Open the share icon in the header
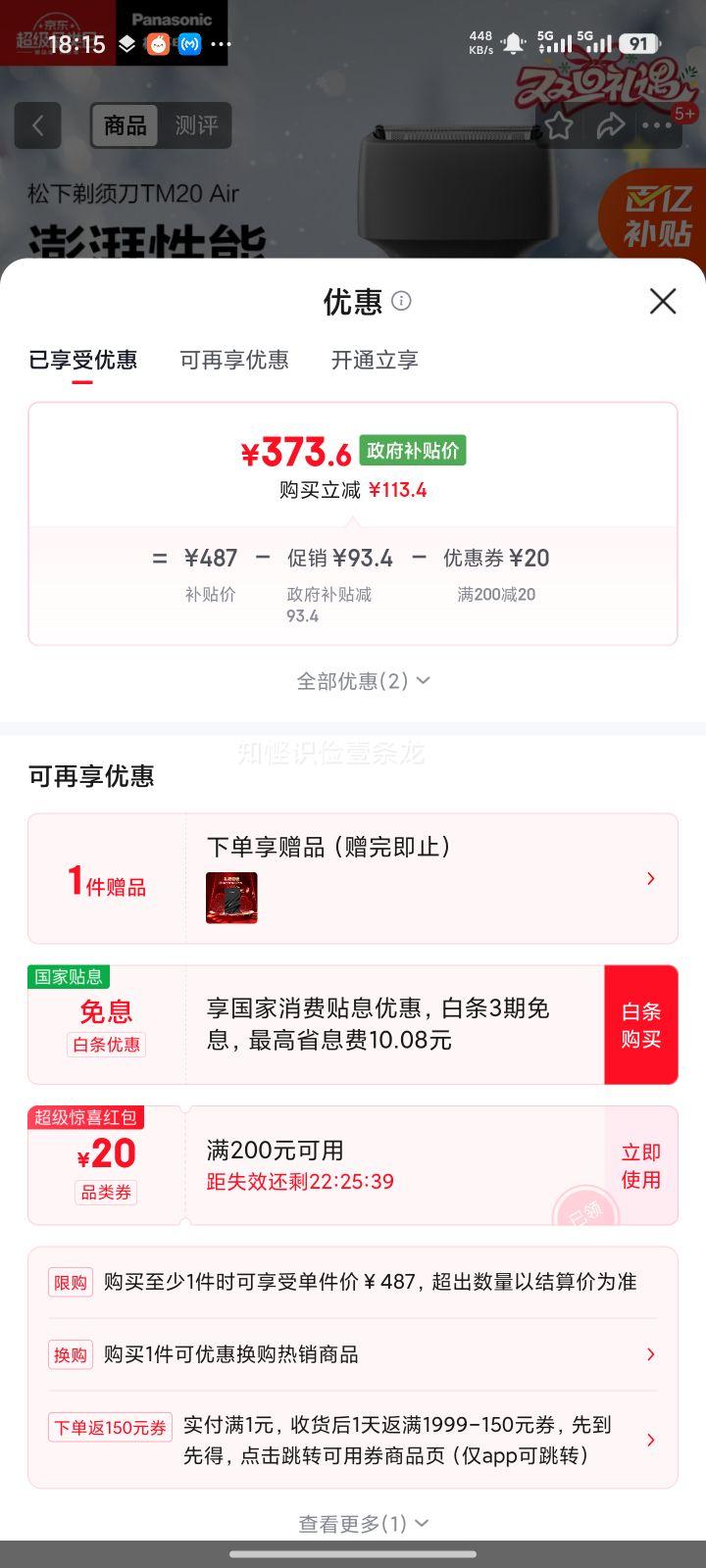The height and width of the screenshot is (1568, 706). (x=611, y=125)
